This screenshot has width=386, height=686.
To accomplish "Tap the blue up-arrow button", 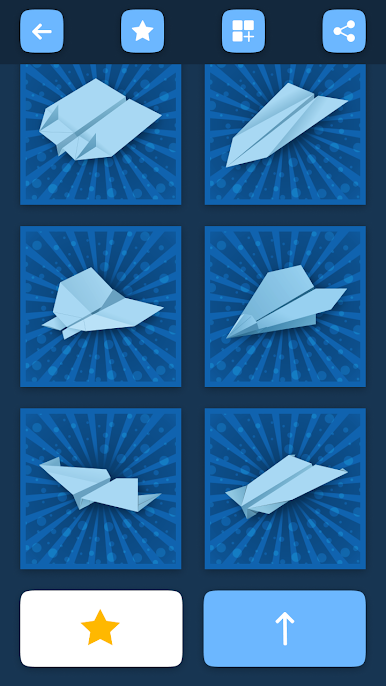I will click(x=285, y=628).
